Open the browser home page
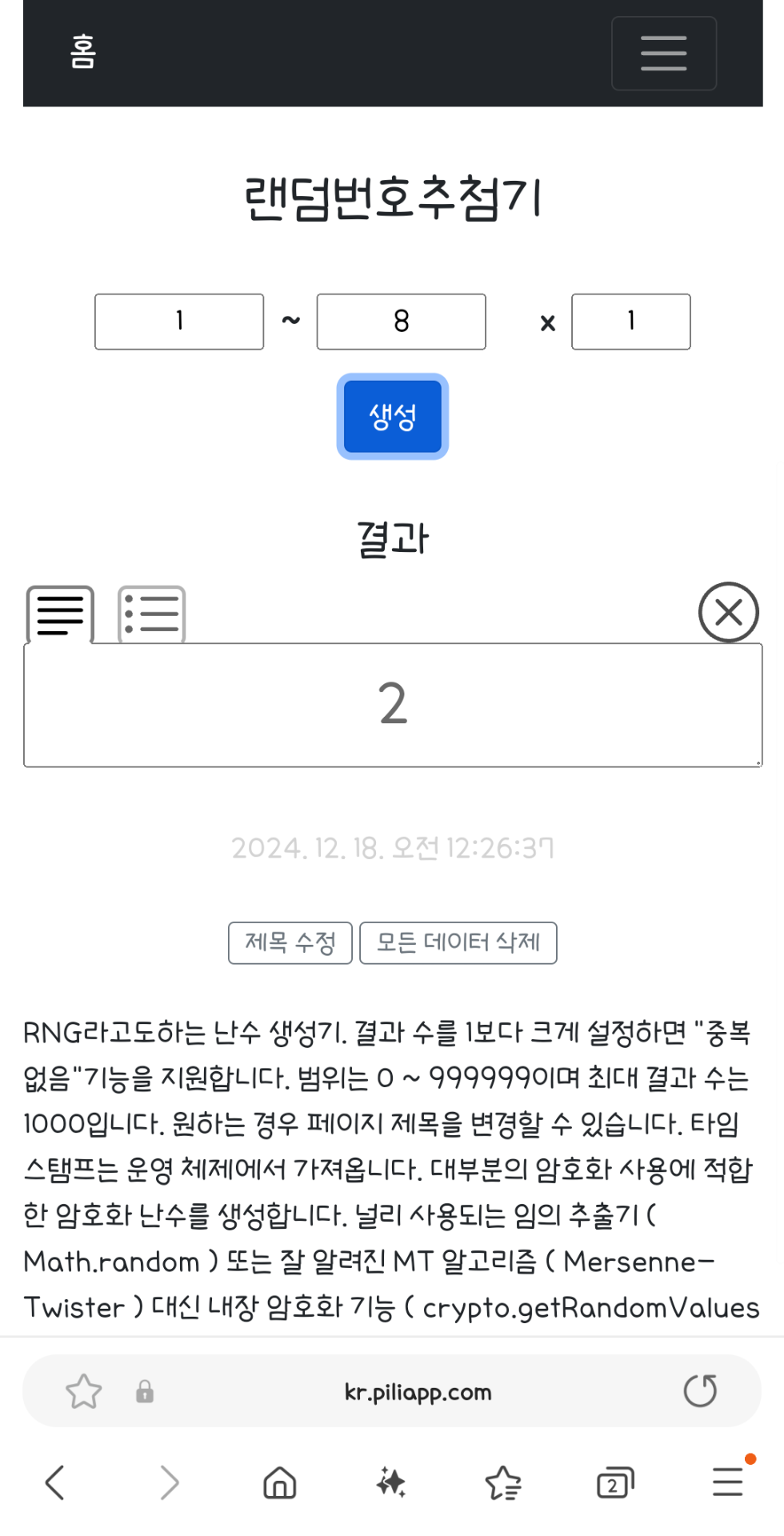Screen dimensions: 784x1536 (279, 1482)
